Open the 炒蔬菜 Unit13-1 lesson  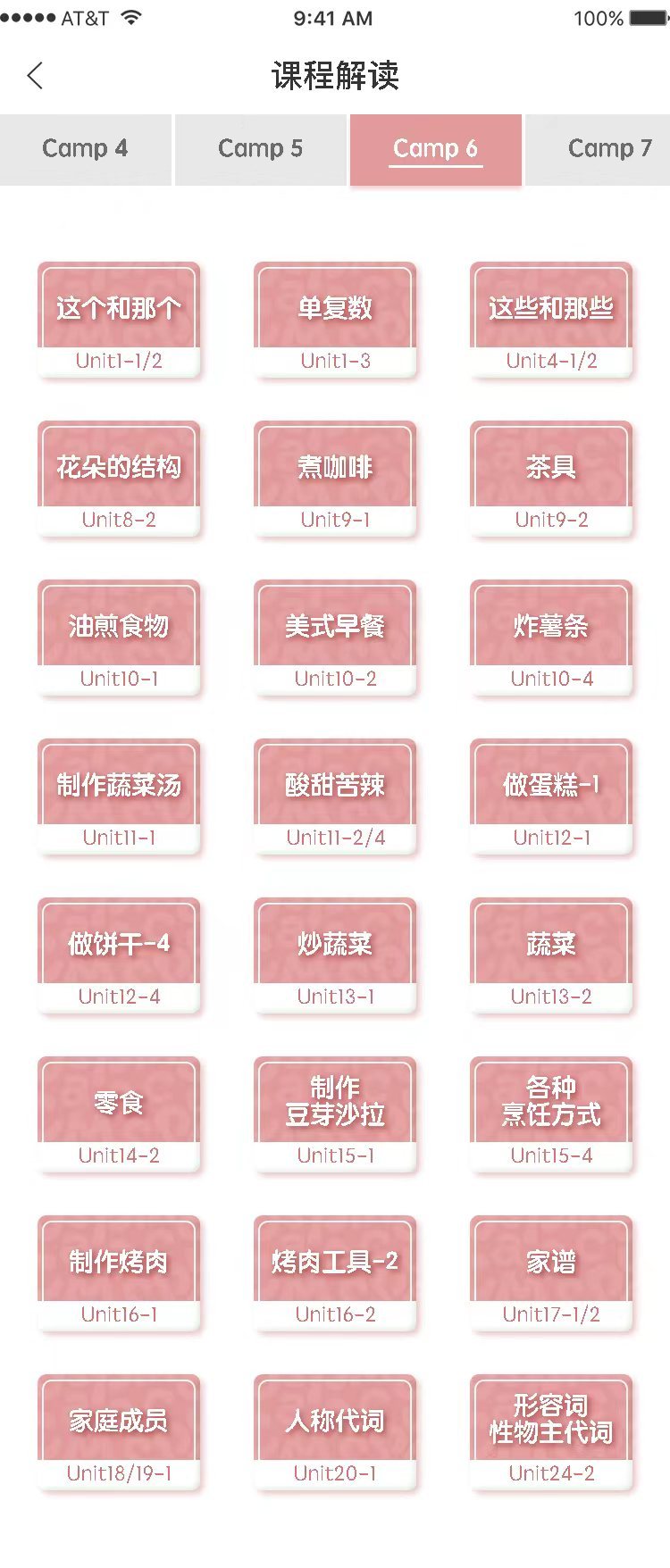click(335, 955)
